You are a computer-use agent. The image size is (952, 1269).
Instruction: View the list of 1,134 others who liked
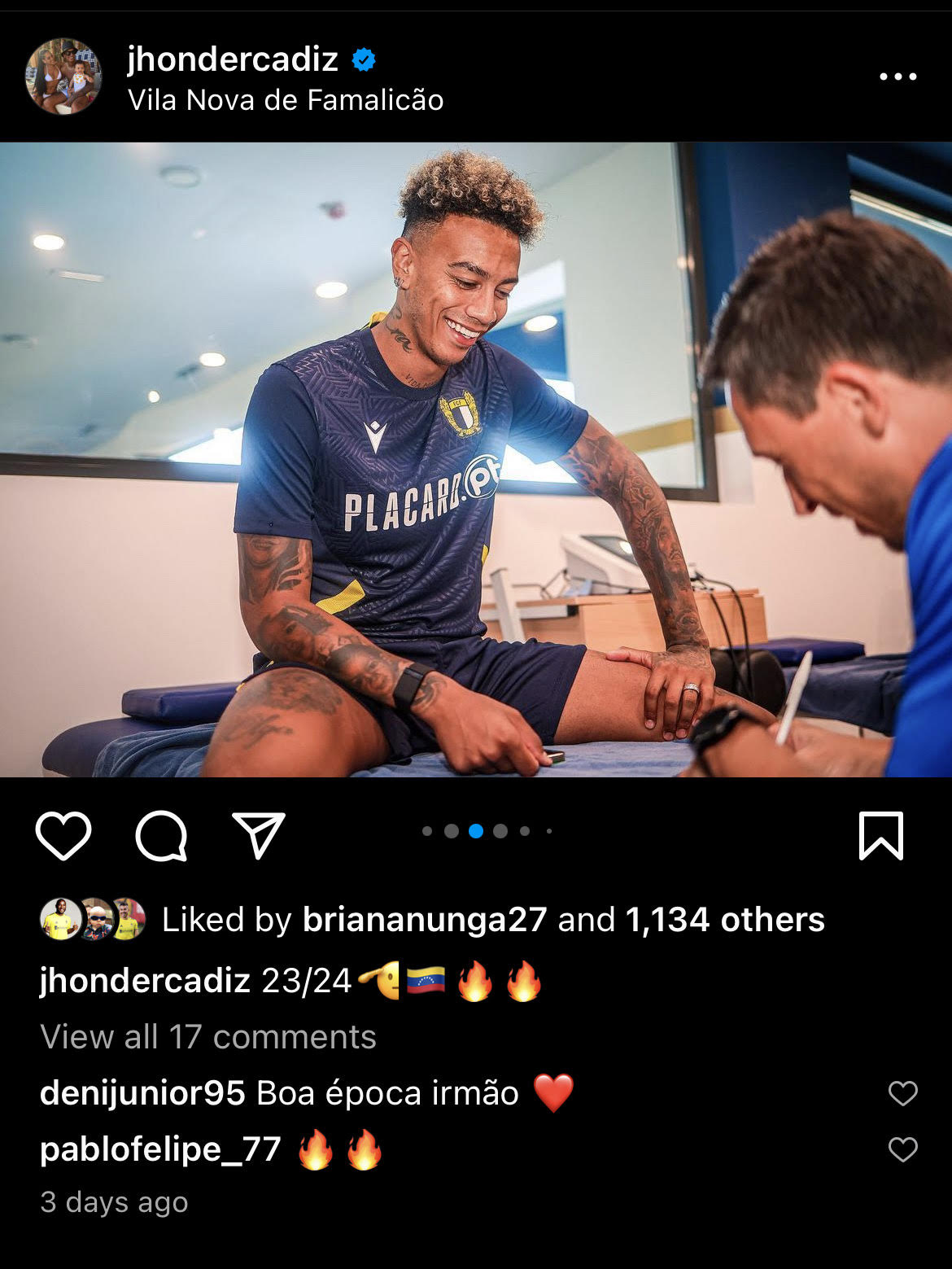tap(724, 920)
